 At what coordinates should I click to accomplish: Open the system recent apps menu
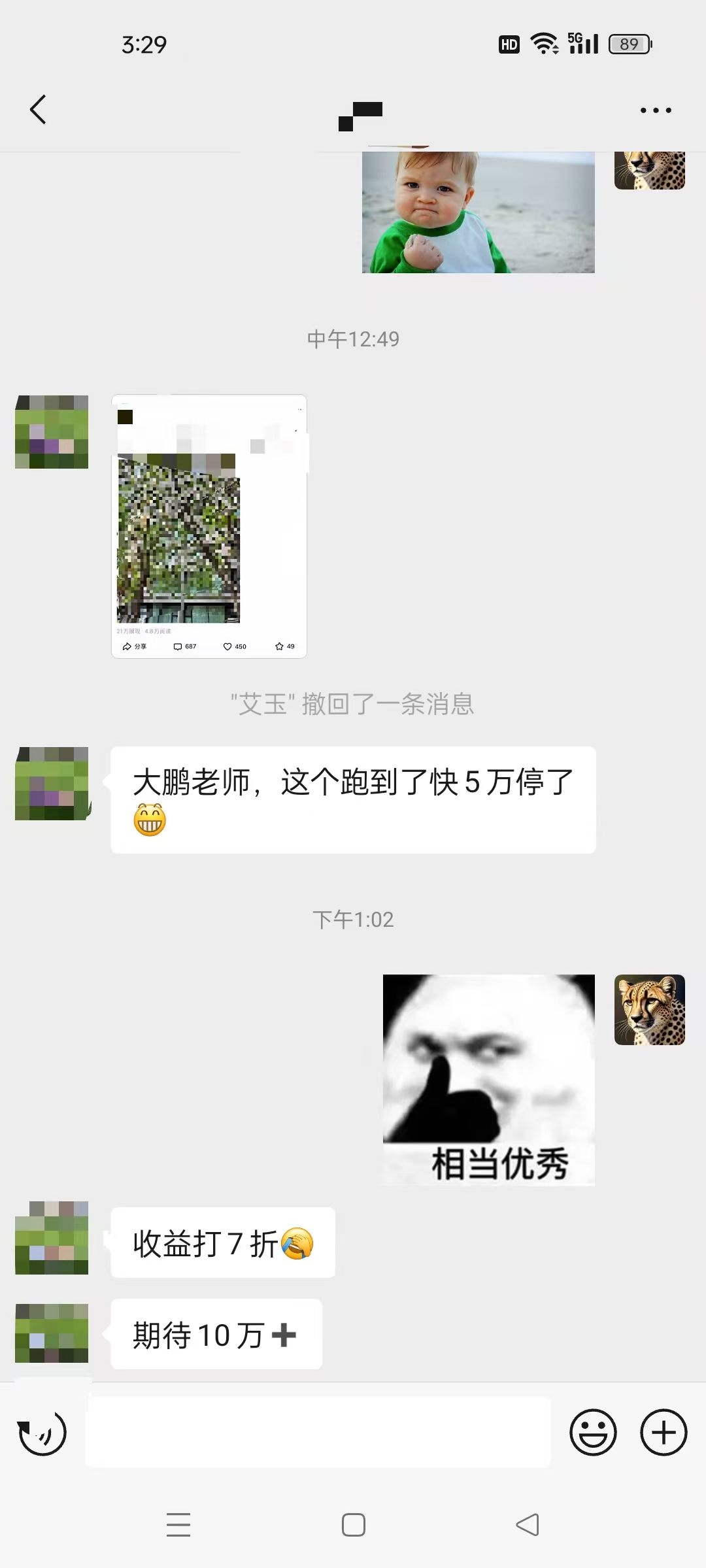pyautogui.click(x=178, y=1525)
